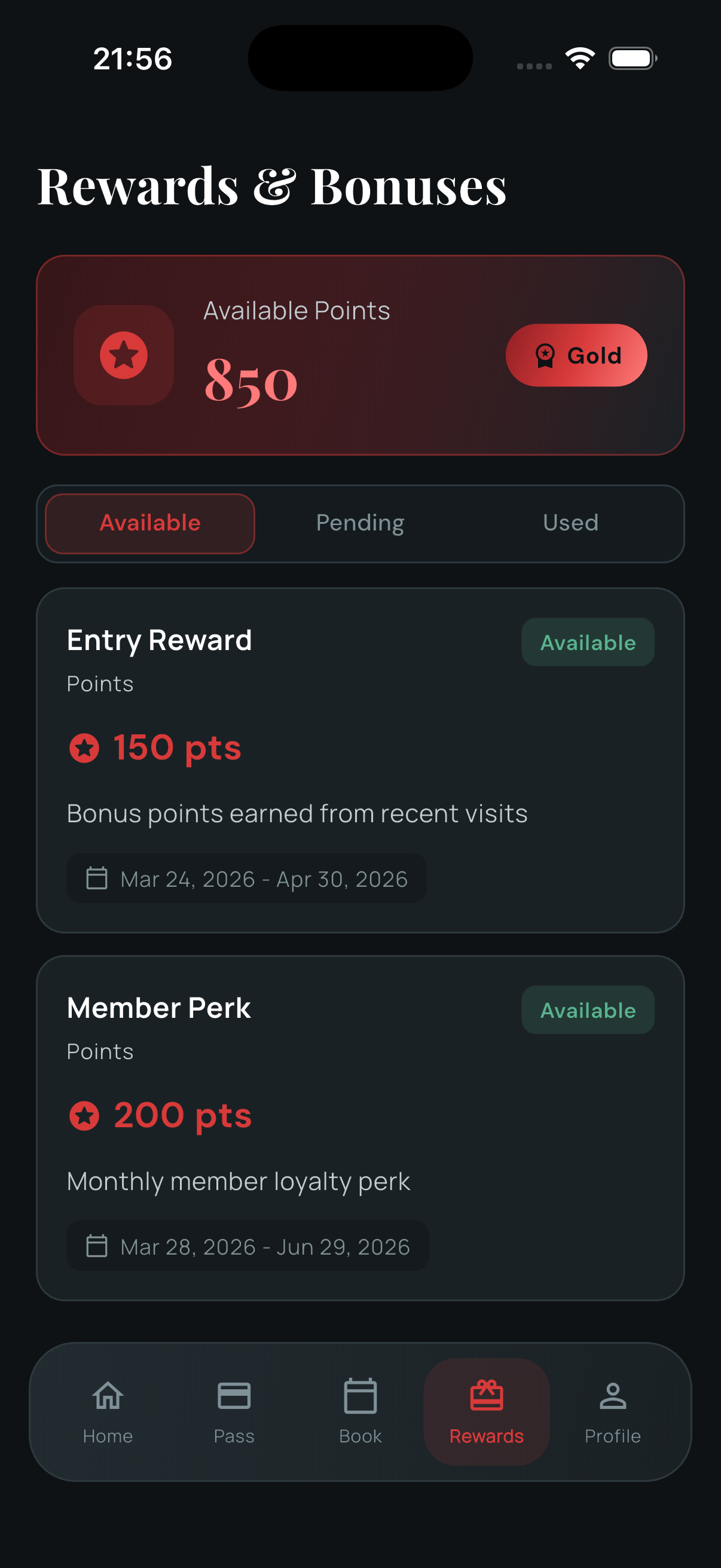
Task: Tap the medal icon inside the Gold badge
Action: coord(546,355)
